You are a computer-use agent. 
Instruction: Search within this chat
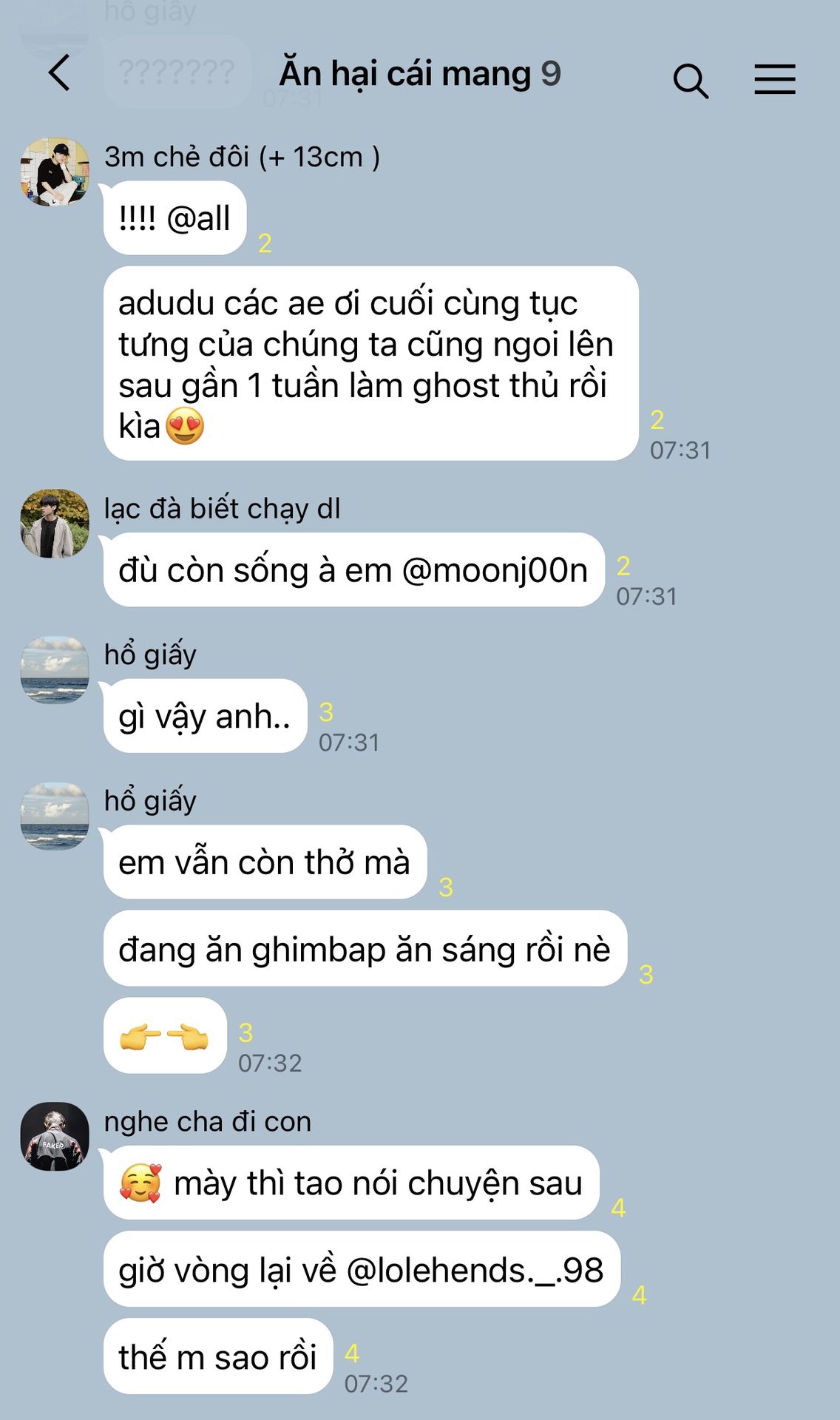[x=691, y=80]
